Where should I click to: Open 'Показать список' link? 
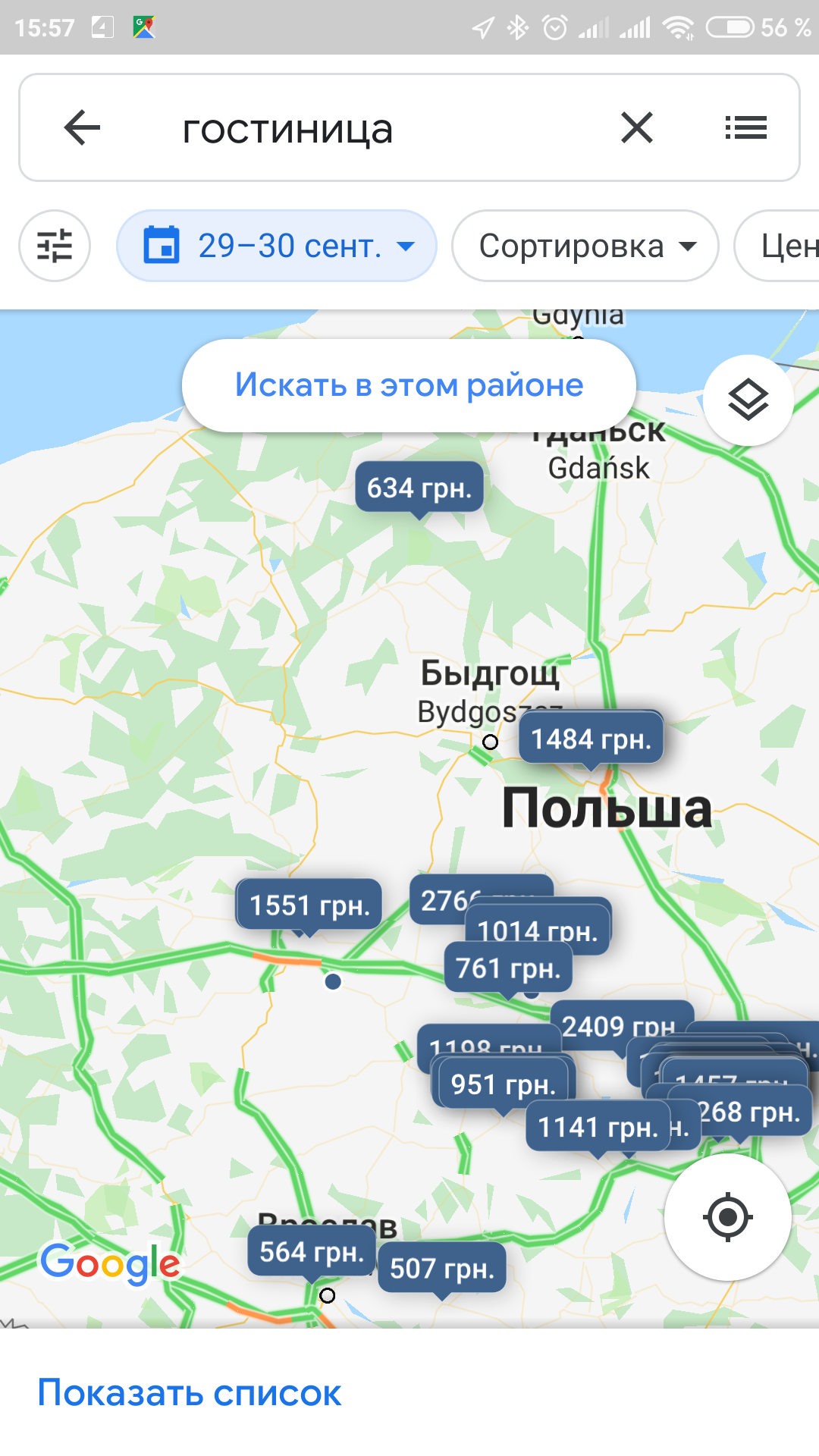pos(190,1393)
